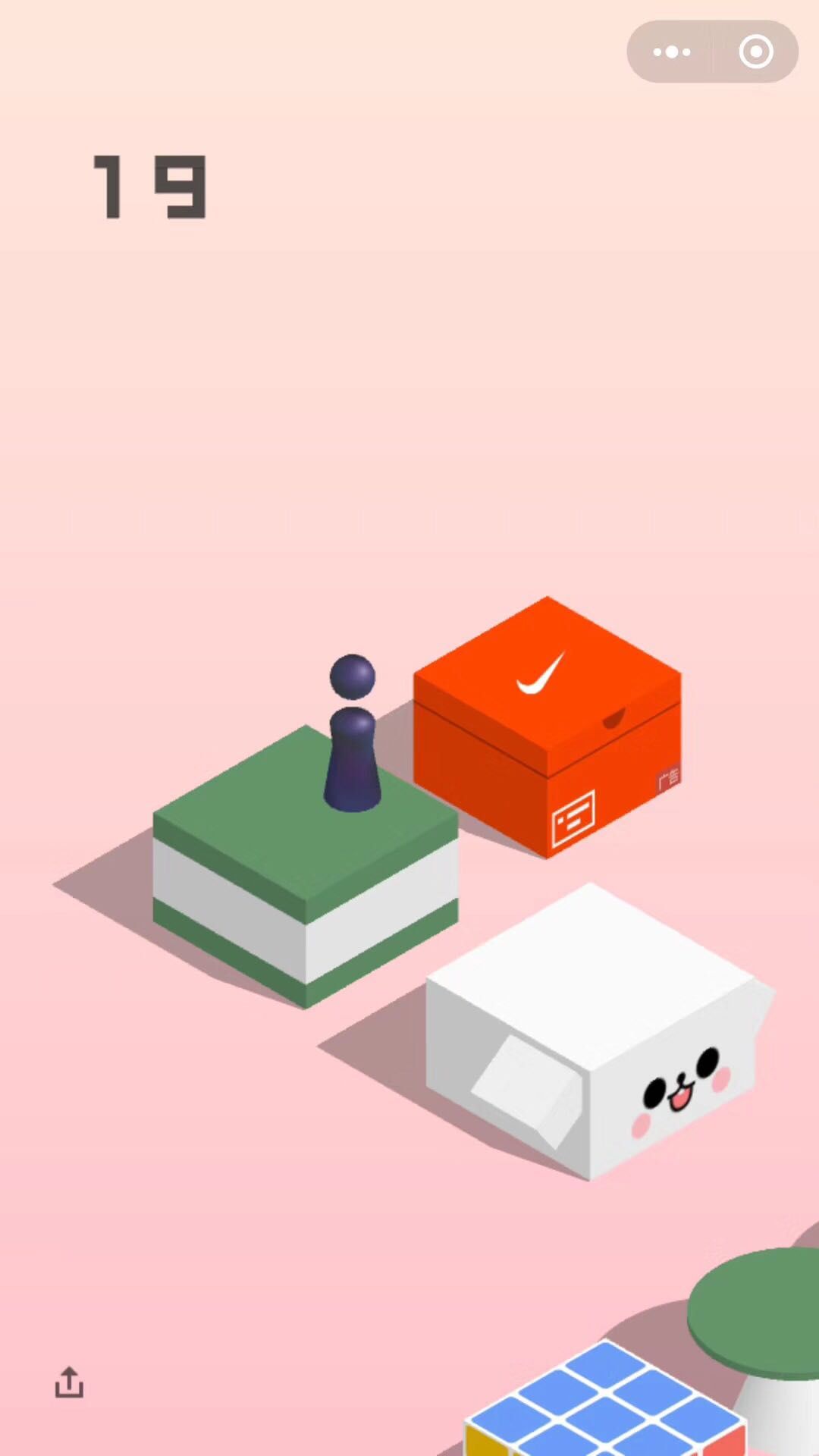Open the mini program more options menu
This screenshot has width=819, height=1456.
click(672, 52)
